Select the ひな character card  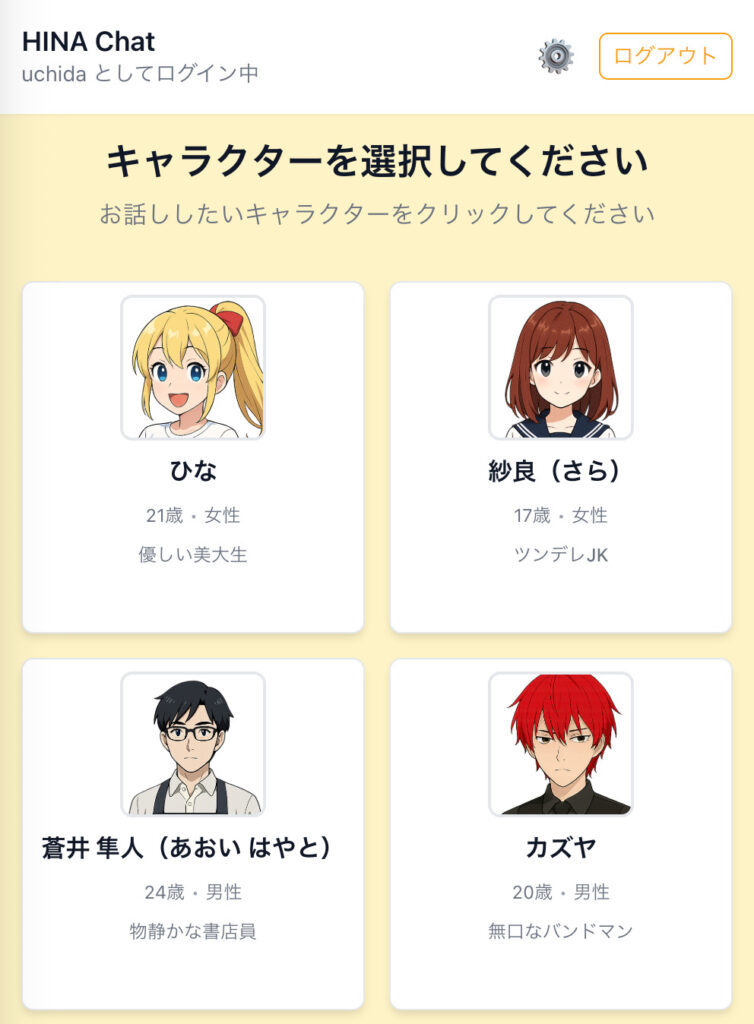click(193, 457)
